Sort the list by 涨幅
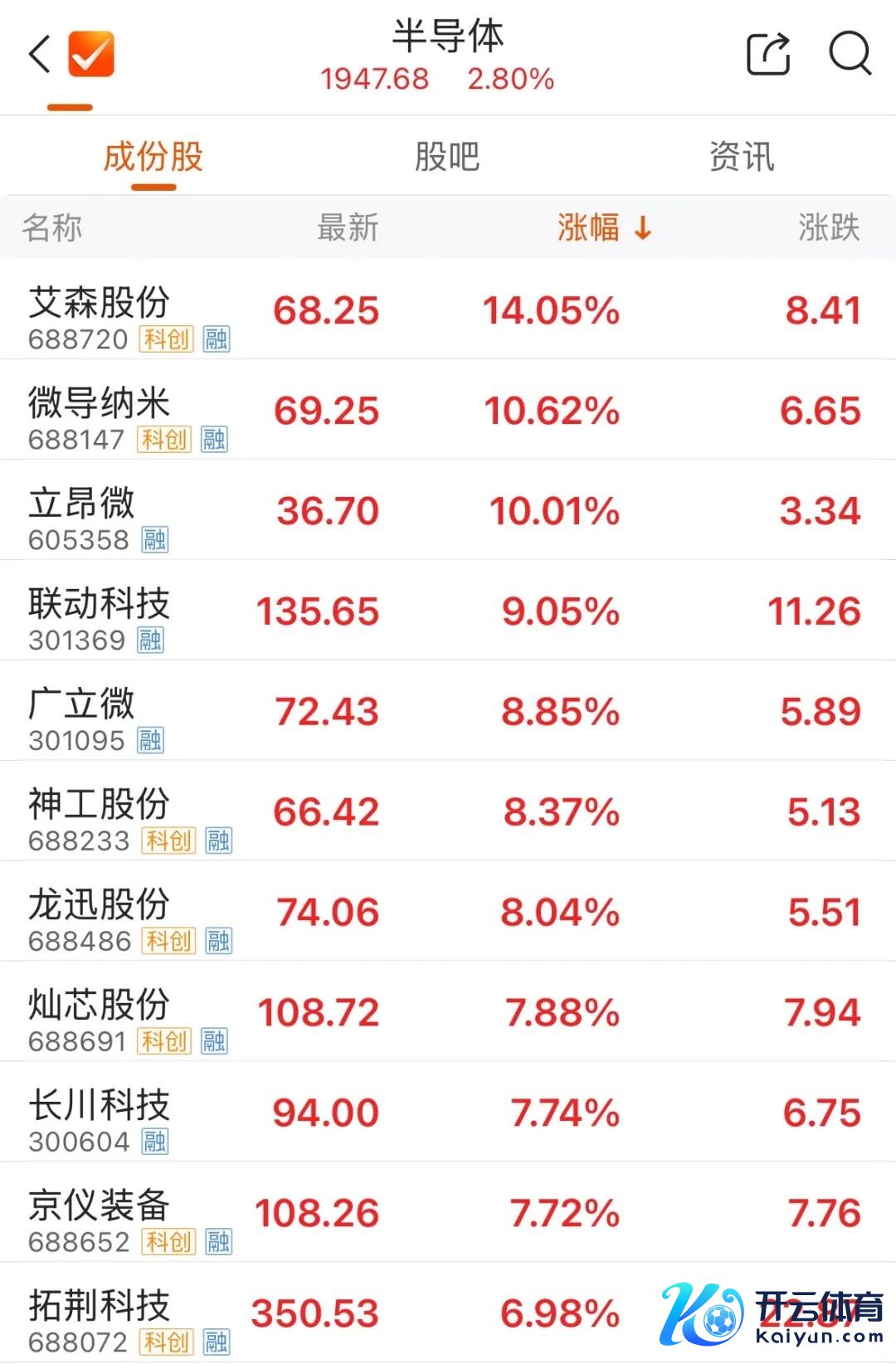Viewport: 896px width, 1364px height. point(603,227)
